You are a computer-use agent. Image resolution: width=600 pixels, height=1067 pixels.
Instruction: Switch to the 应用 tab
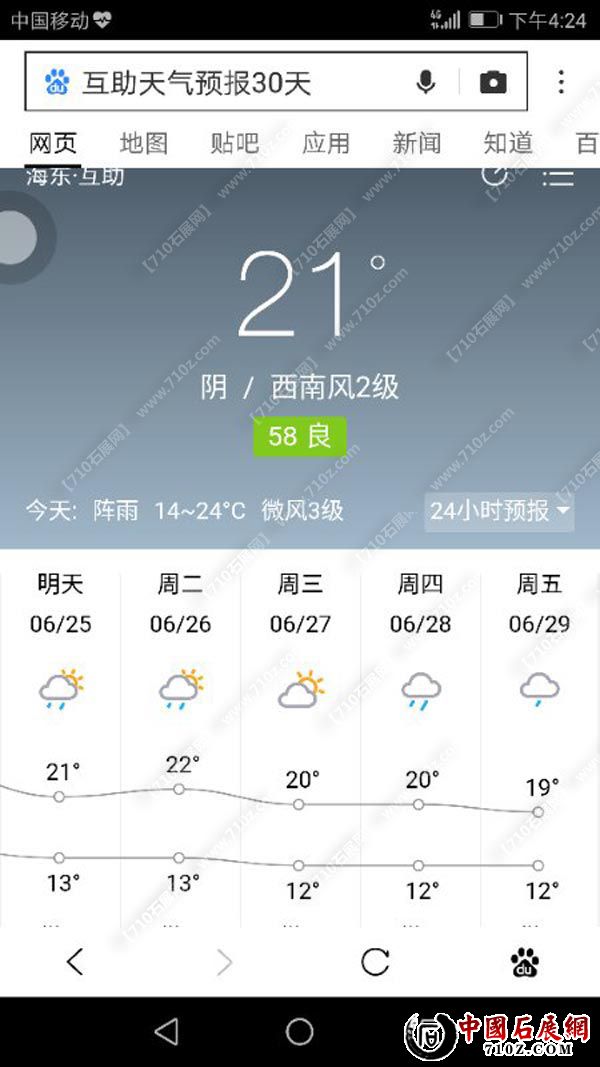(326, 143)
